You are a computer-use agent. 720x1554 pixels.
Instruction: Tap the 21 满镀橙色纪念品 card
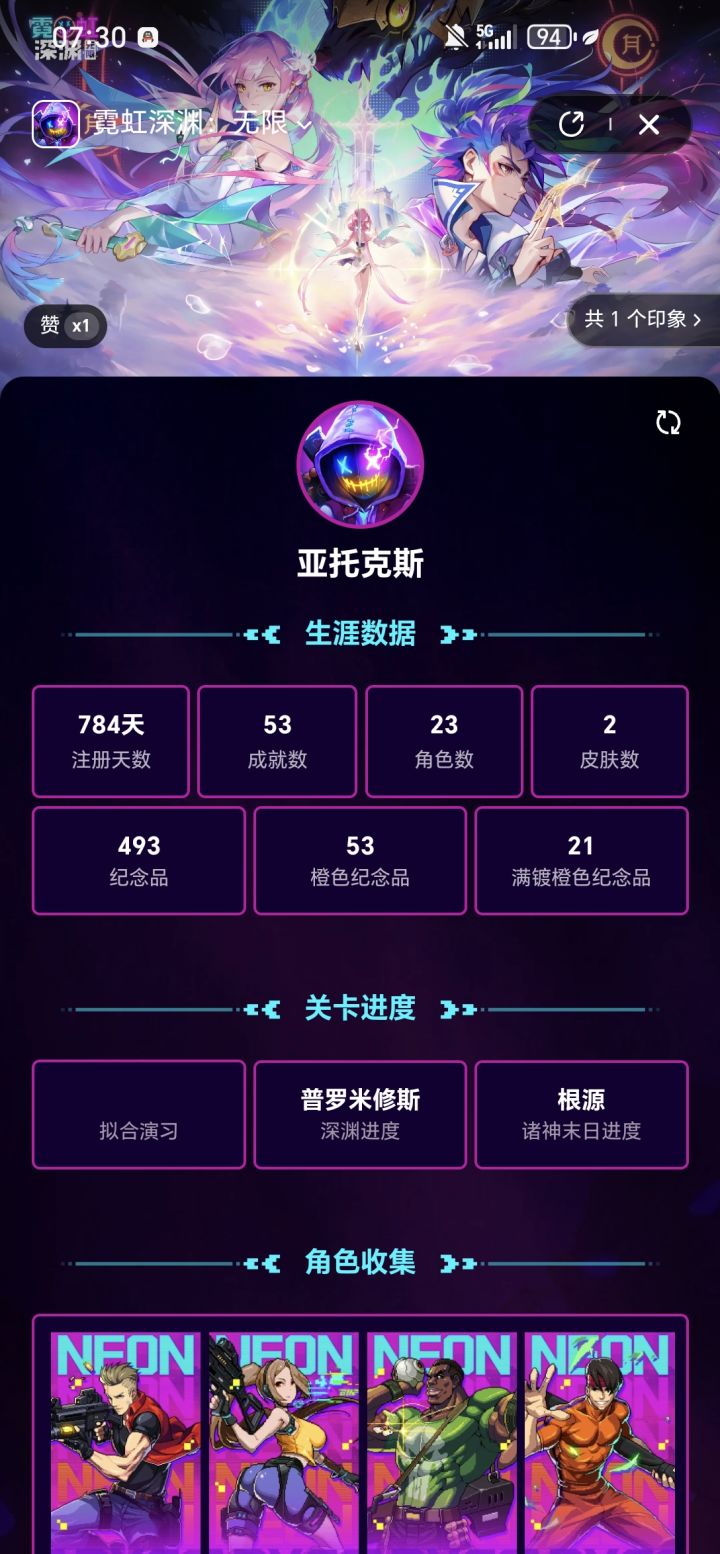582,860
